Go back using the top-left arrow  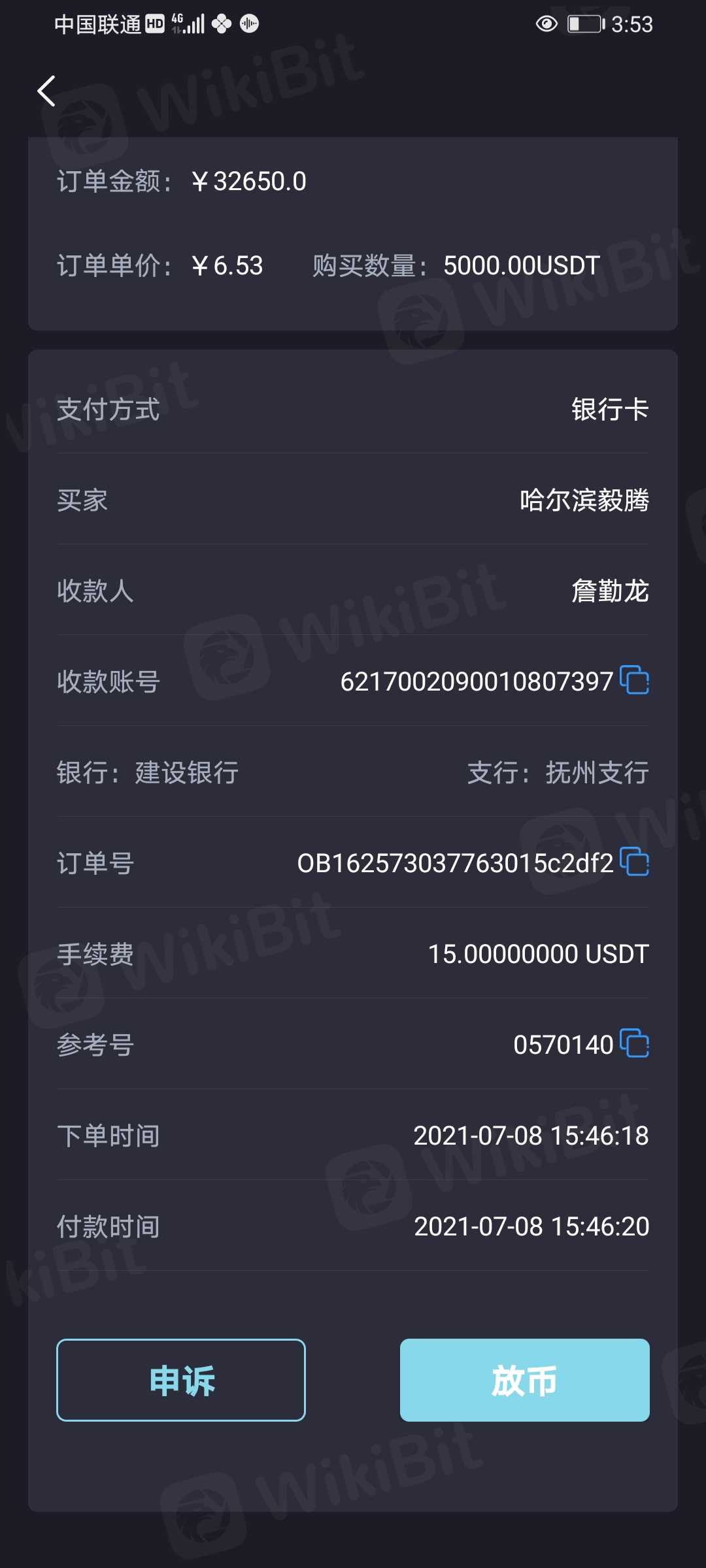(46, 91)
